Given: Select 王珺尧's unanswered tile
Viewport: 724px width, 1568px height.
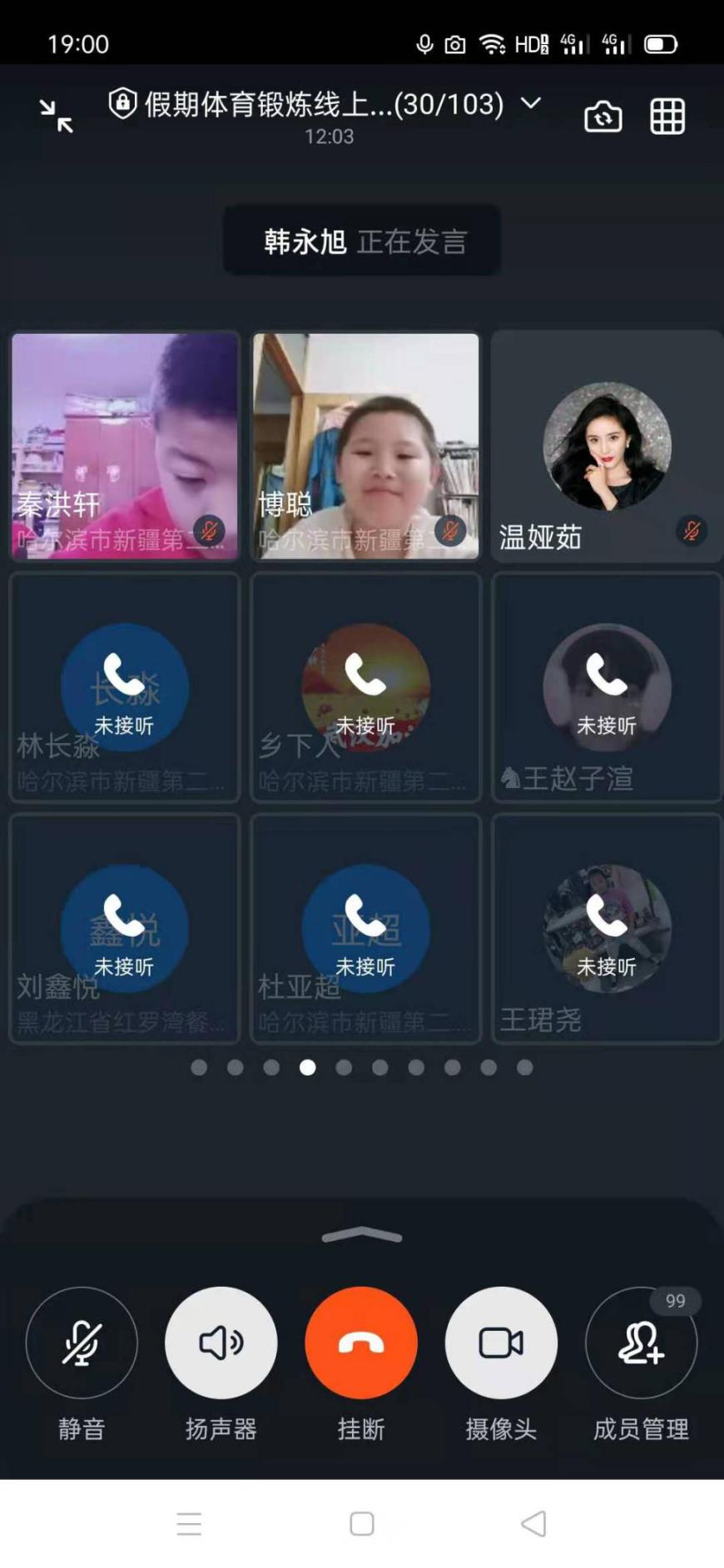Looking at the screenshot, I should 606,929.
